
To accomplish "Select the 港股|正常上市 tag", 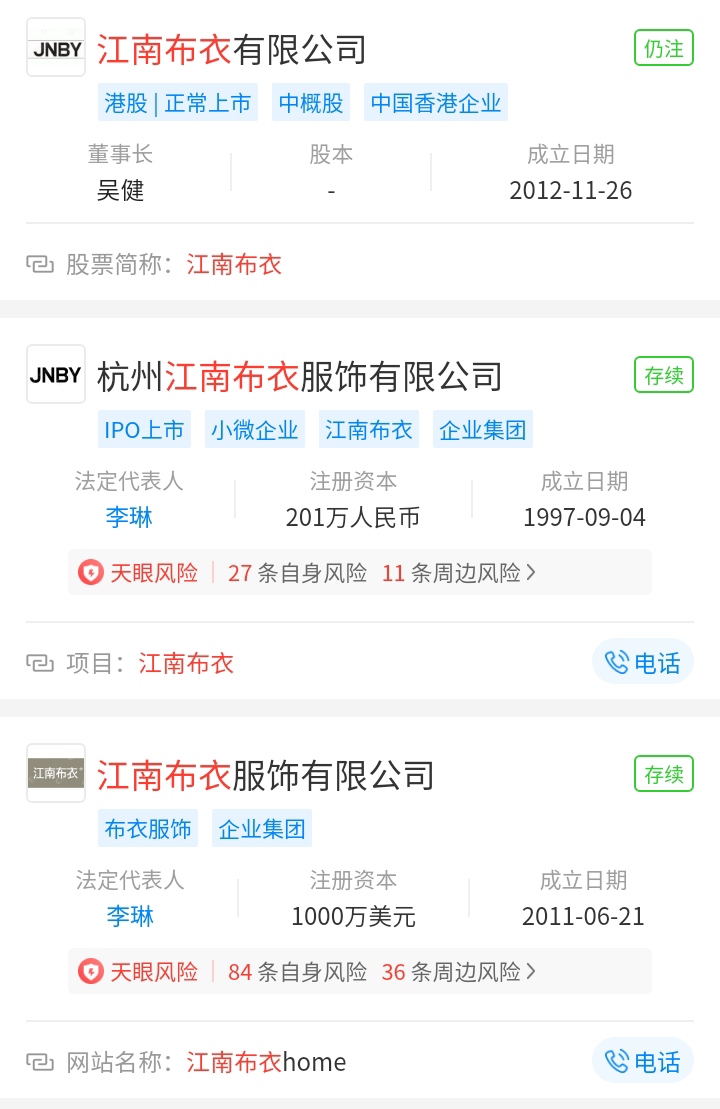I will (178, 102).
